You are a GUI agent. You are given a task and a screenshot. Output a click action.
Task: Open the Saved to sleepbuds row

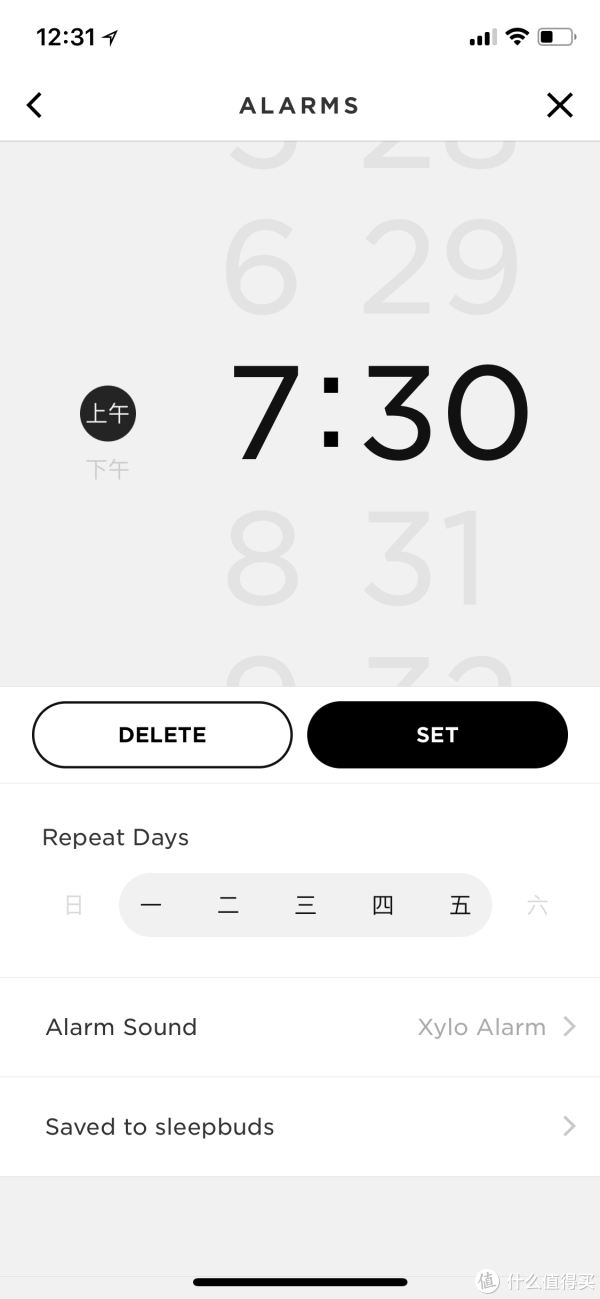pyautogui.click(x=300, y=1127)
